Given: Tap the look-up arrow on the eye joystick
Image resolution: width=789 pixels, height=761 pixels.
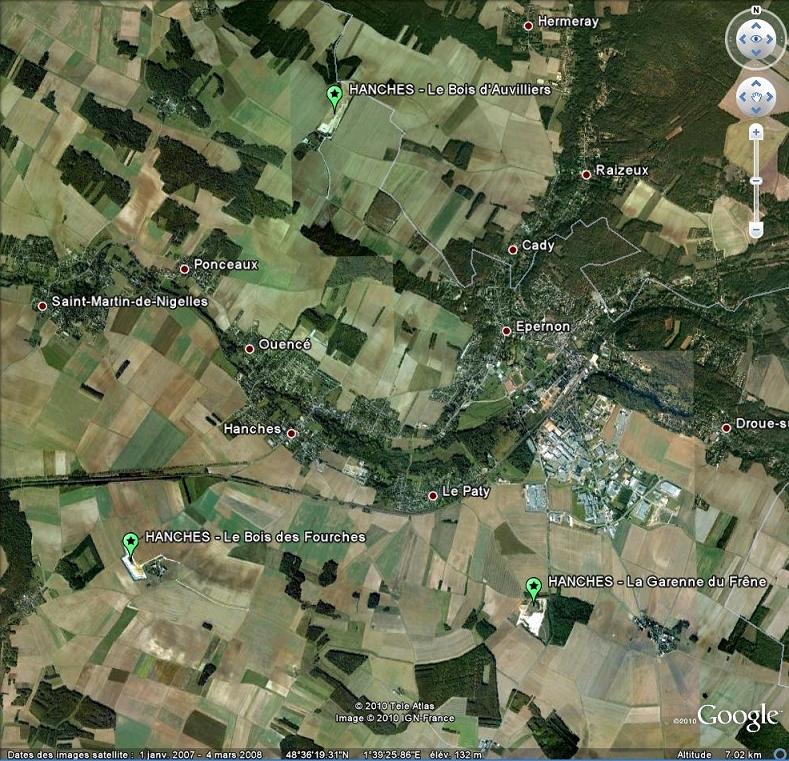Looking at the screenshot, I should pos(756,24).
